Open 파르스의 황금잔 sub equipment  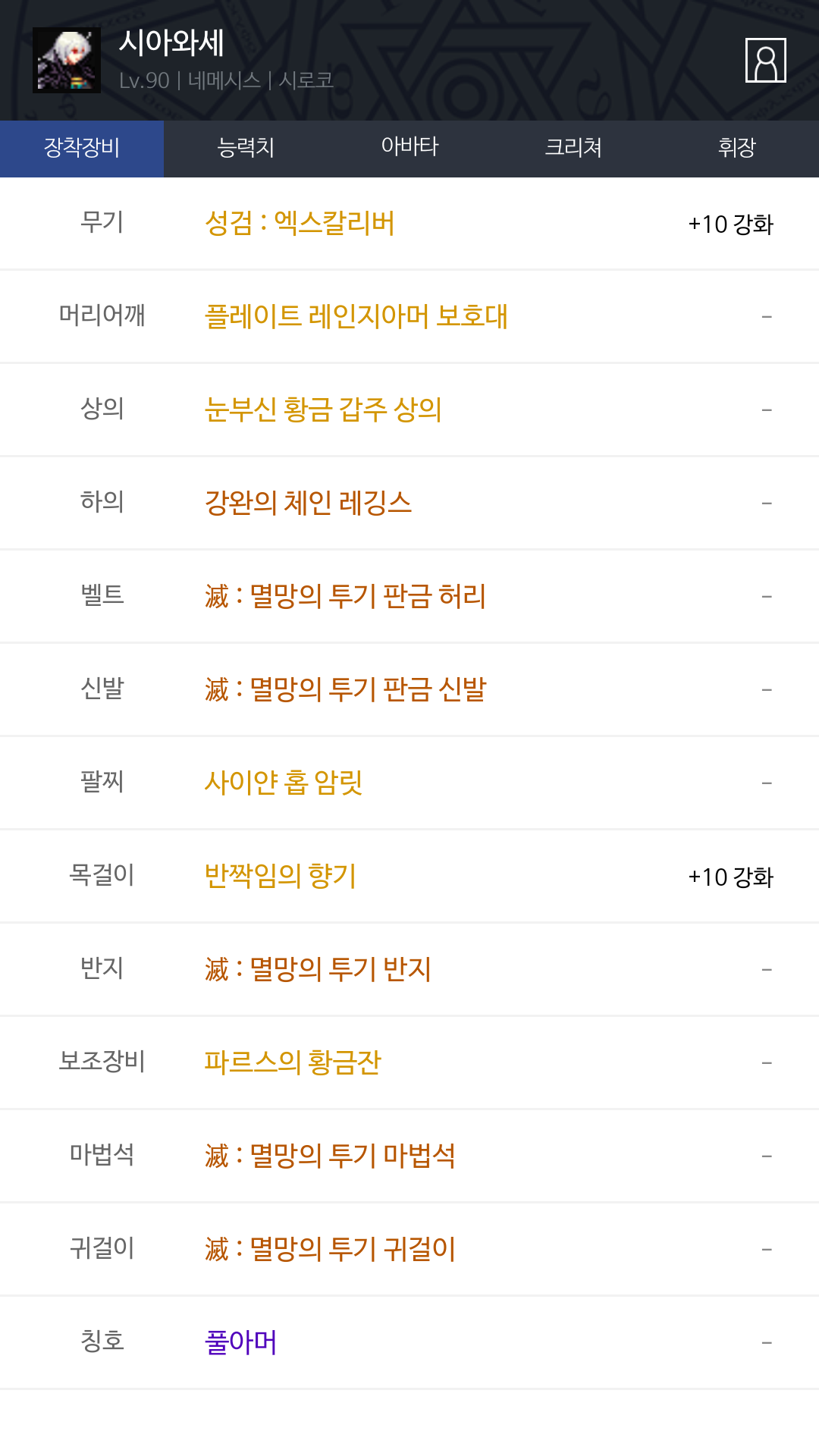pos(409,1062)
